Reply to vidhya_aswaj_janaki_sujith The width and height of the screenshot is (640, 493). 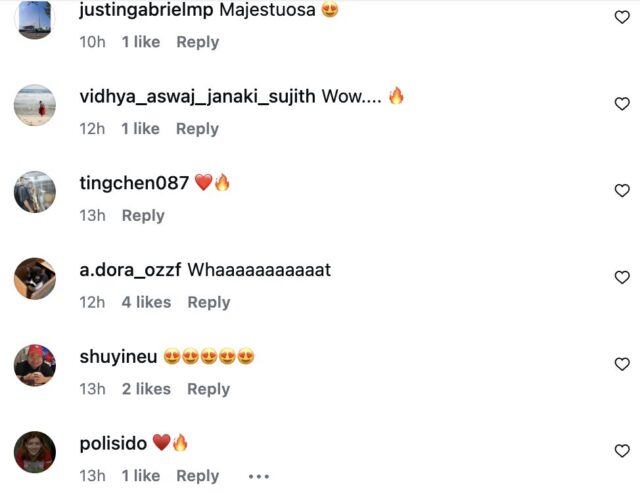point(197,129)
